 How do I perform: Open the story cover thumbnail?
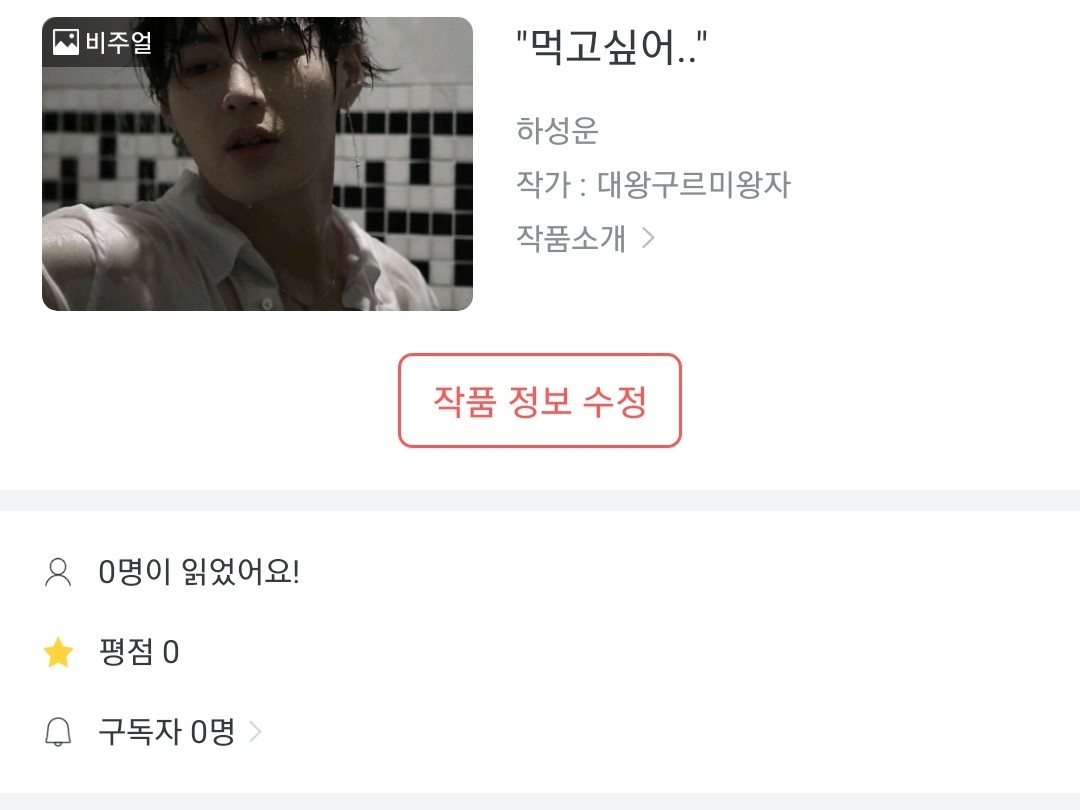[x=257, y=164]
